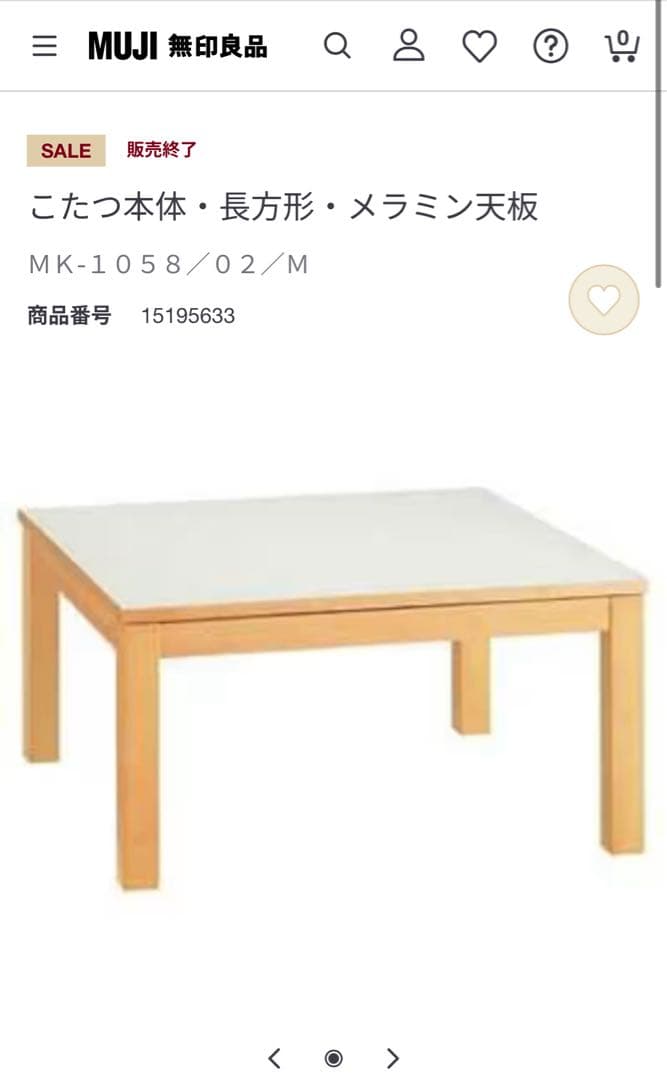
Task: Open the account profile icon
Action: (408, 46)
